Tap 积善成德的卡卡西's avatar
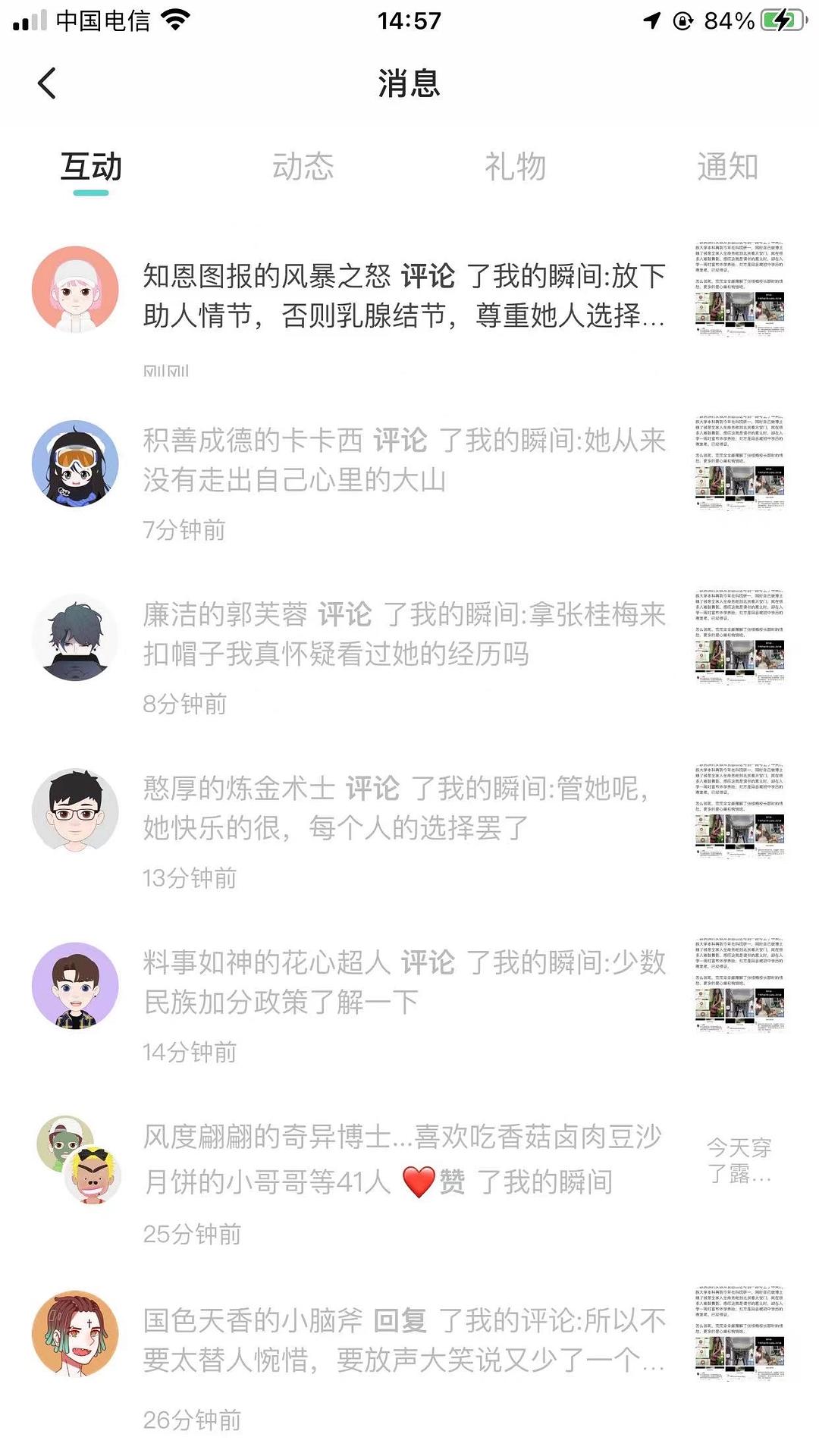 coord(75,463)
